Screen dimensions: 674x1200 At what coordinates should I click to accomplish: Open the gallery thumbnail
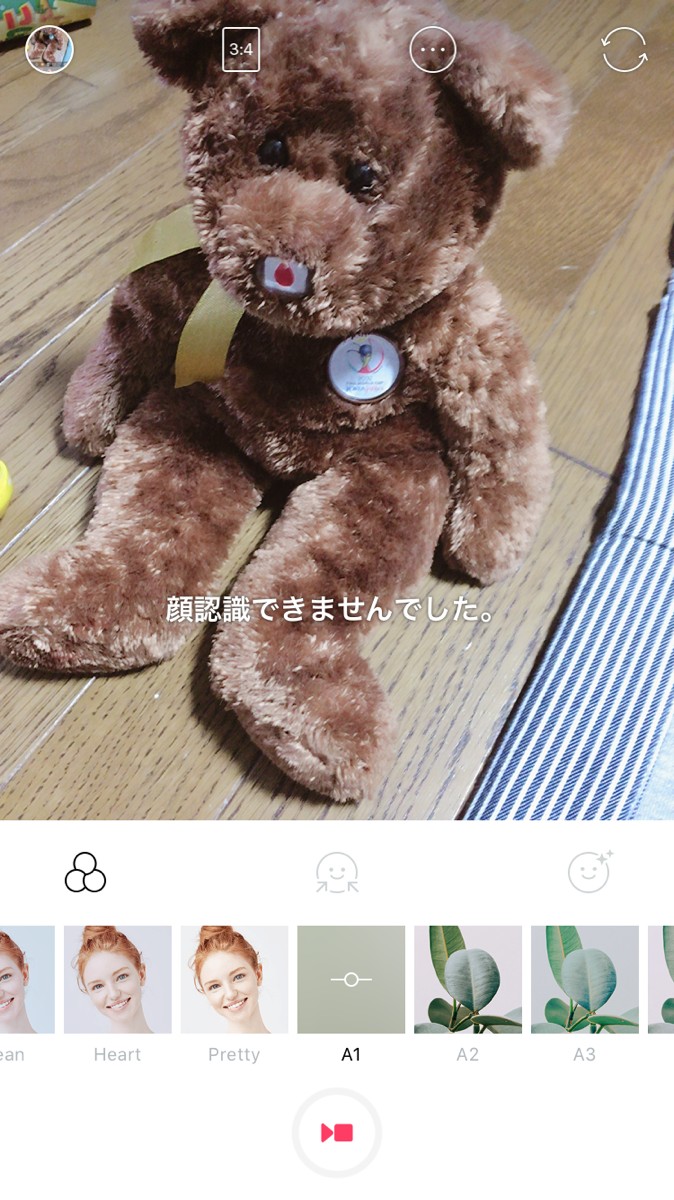49,49
